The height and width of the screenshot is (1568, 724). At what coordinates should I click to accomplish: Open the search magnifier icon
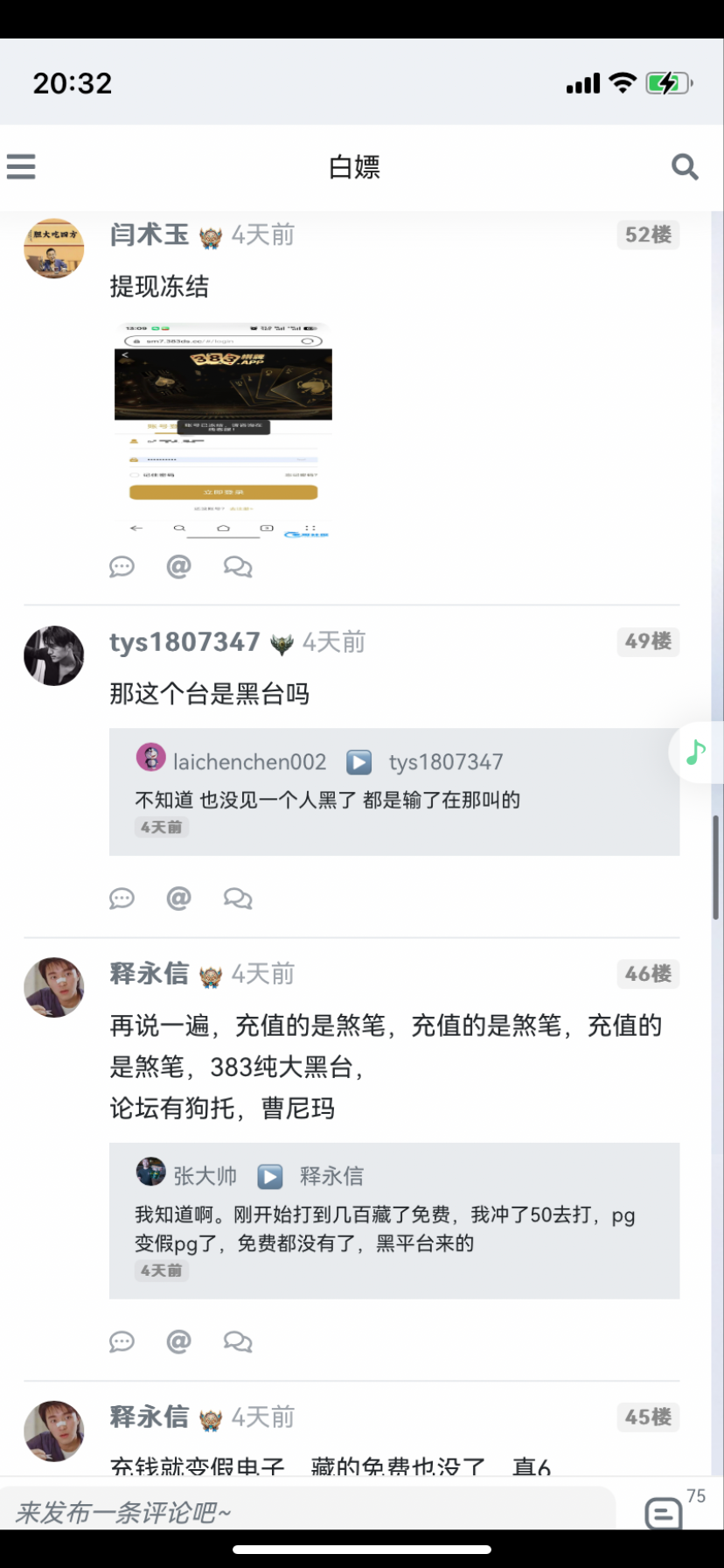tap(685, 166)
